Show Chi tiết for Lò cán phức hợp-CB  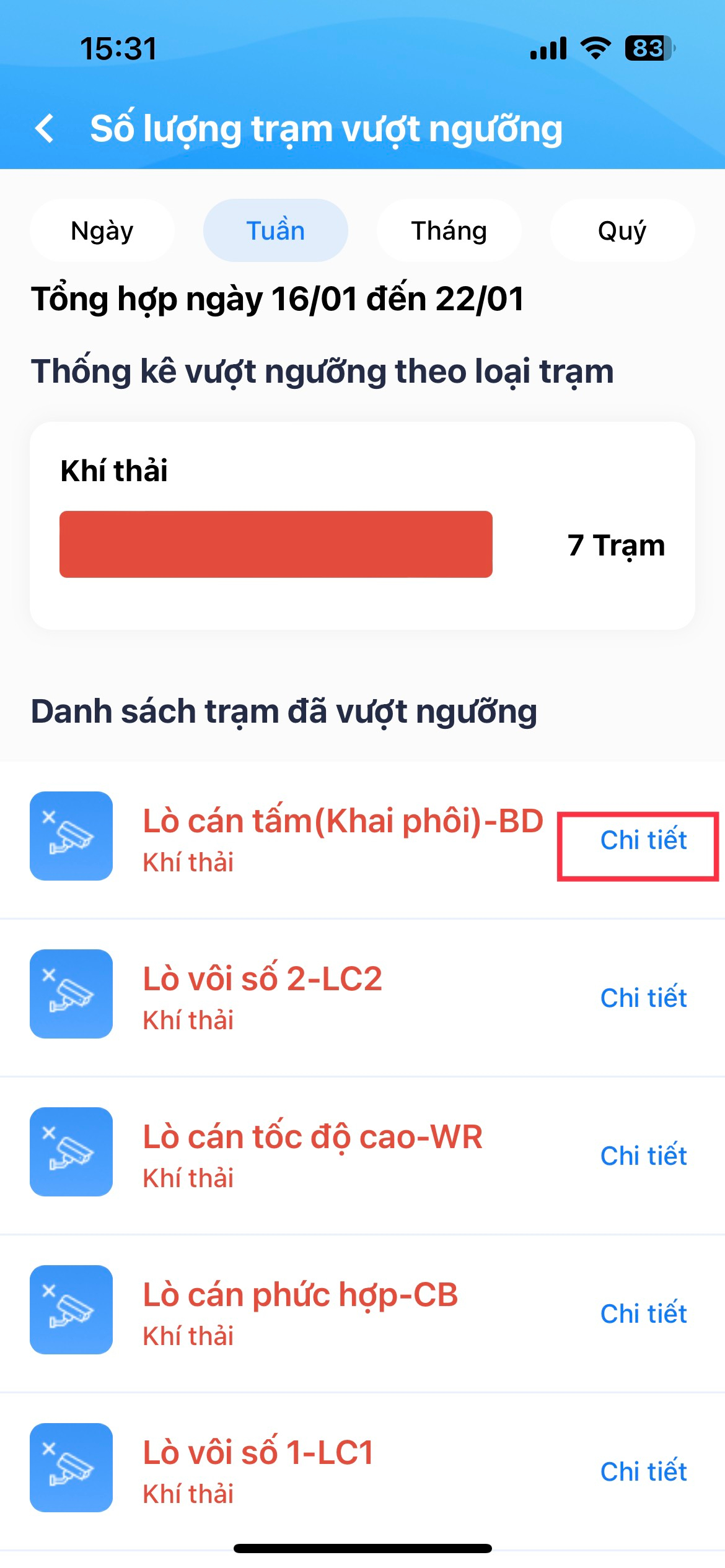(643, 1314)
